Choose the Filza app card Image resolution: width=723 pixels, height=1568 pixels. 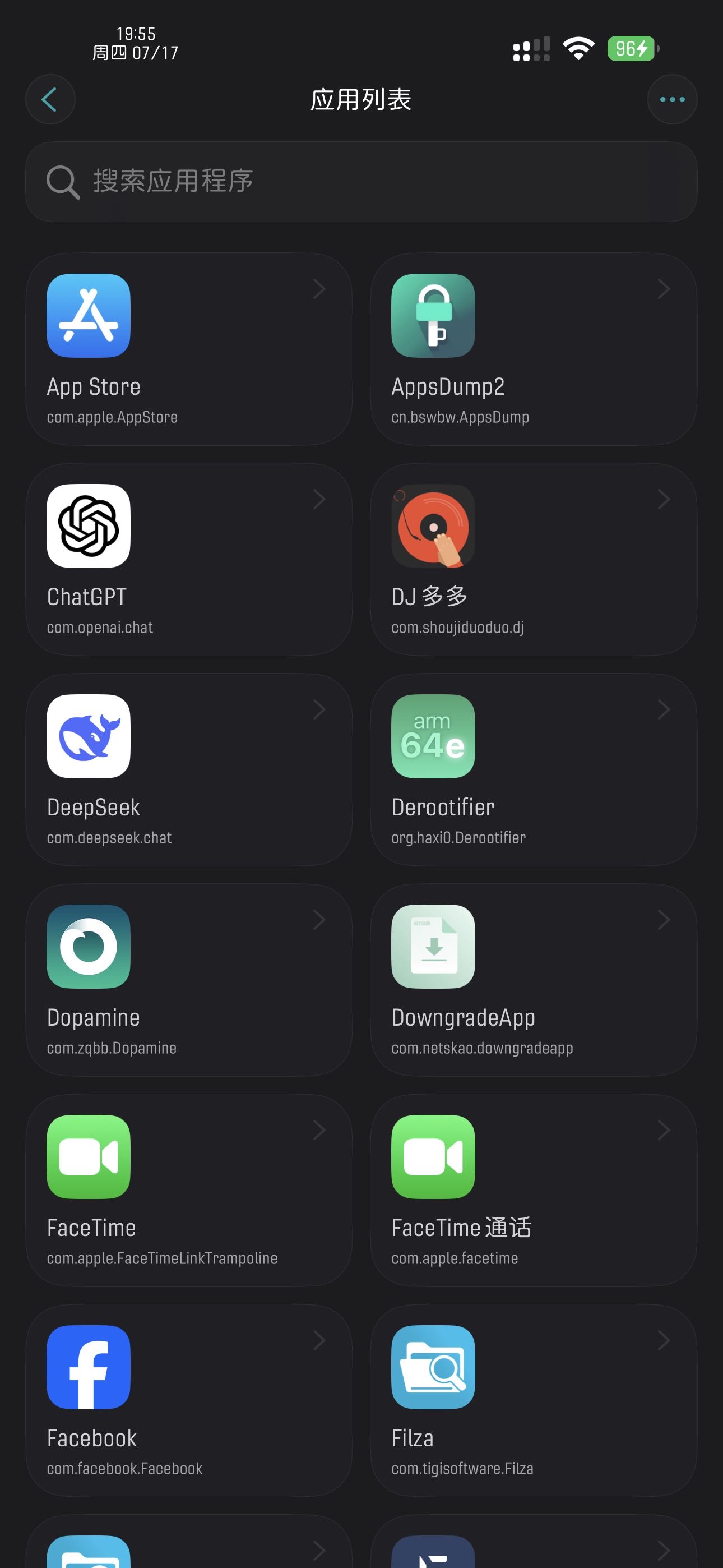(533, 1400)
